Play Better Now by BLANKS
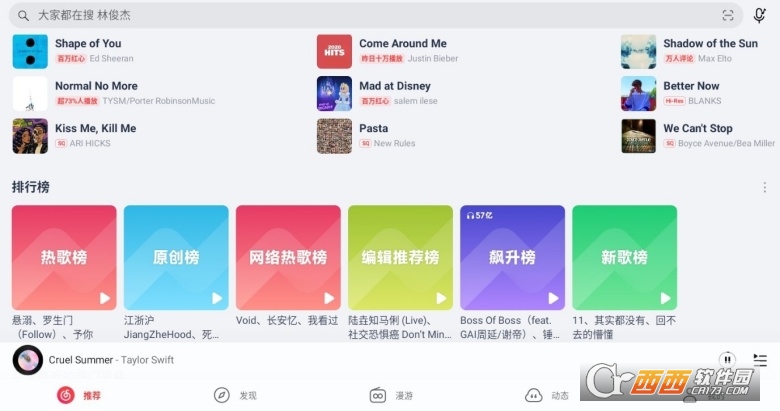The width and height of the screenshot is (780, 411). pos(690,93)
